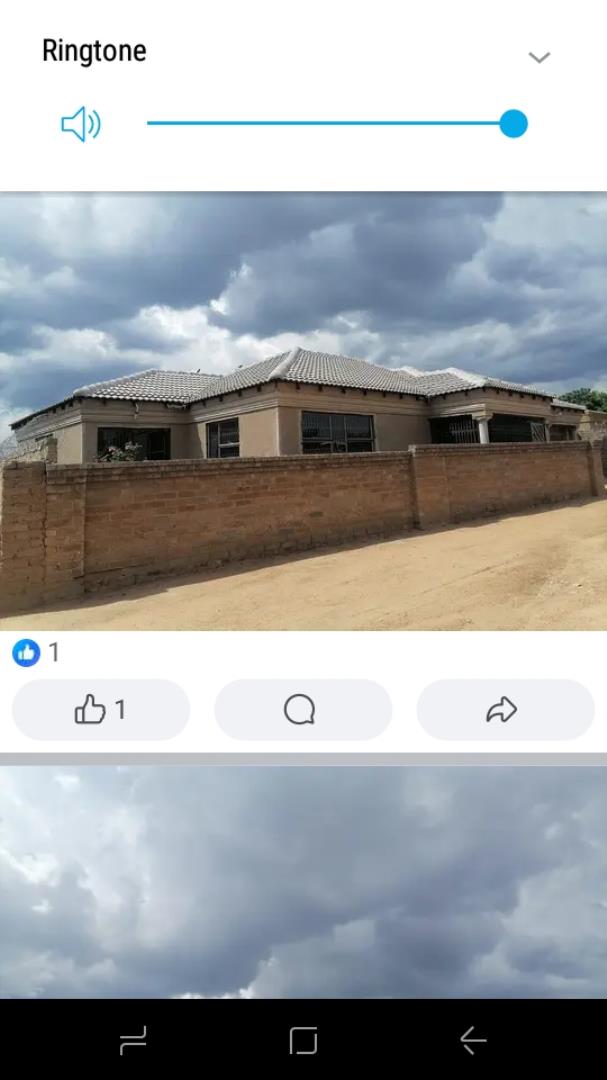Go back using the navigation bar

[x=472, y=1041]
